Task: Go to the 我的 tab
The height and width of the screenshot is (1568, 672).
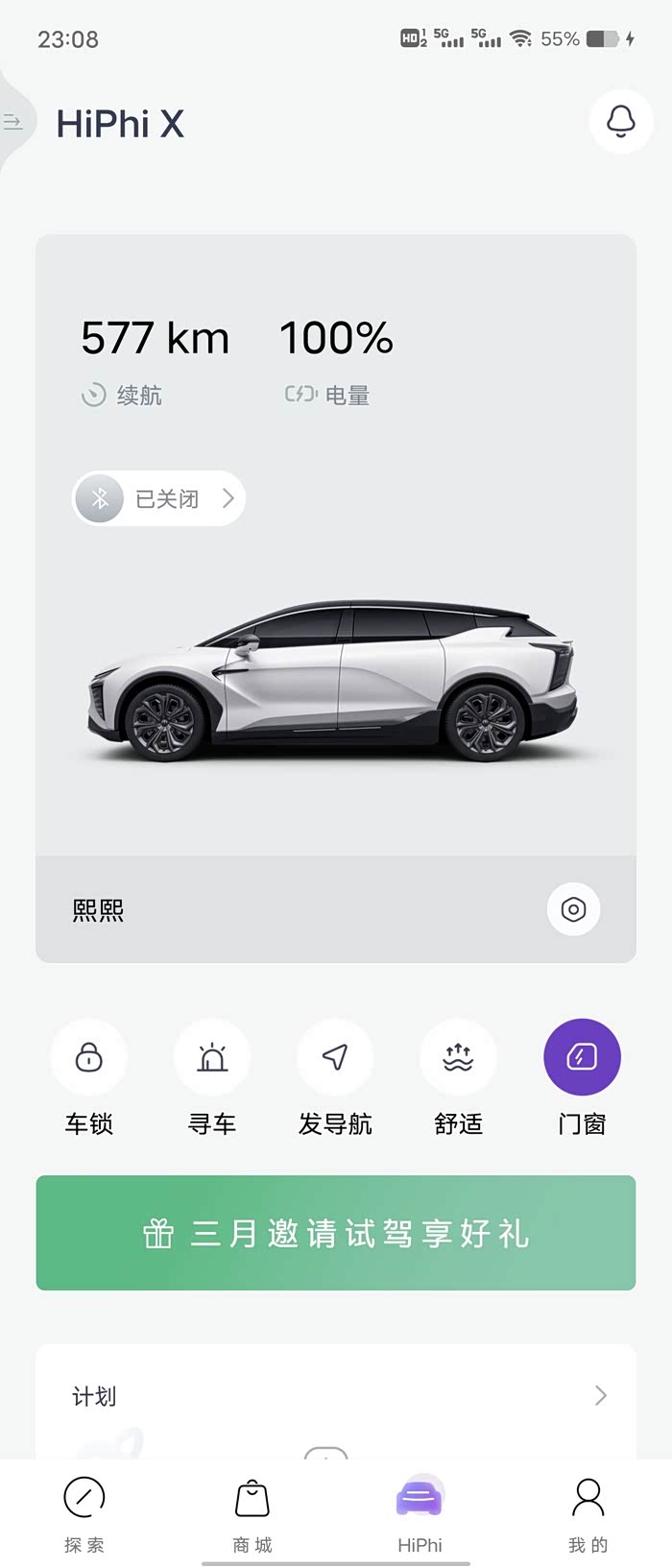Action: (588, 1514)
